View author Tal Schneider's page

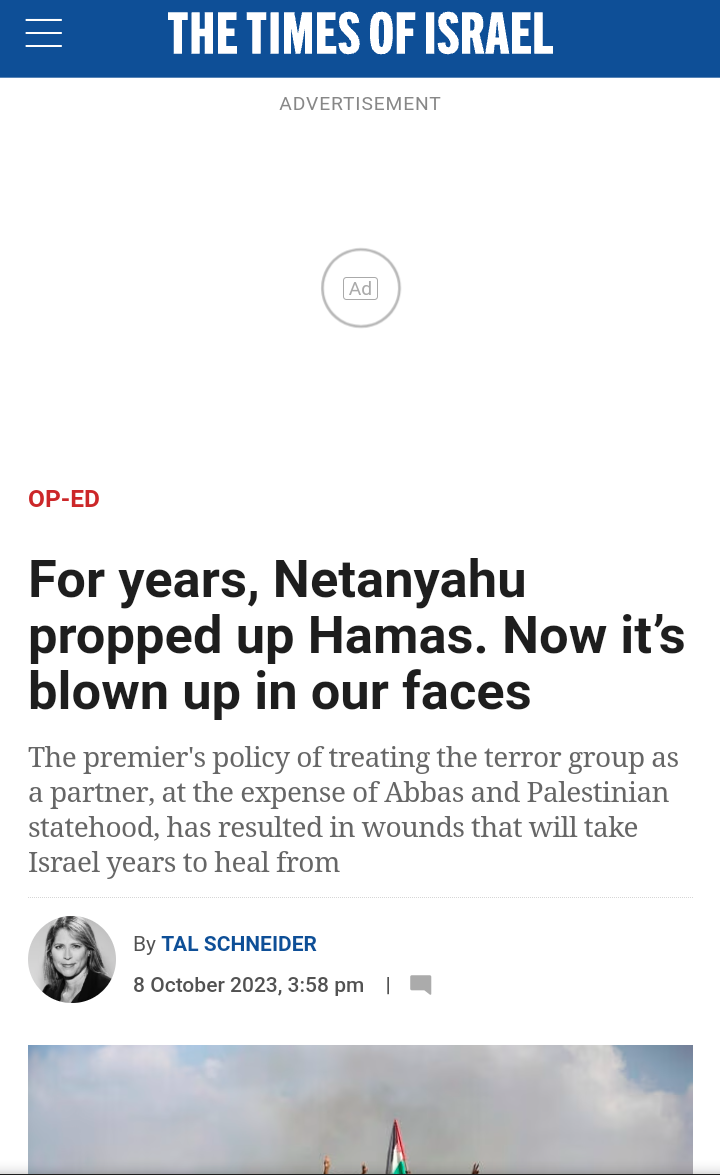click(239, 943)
